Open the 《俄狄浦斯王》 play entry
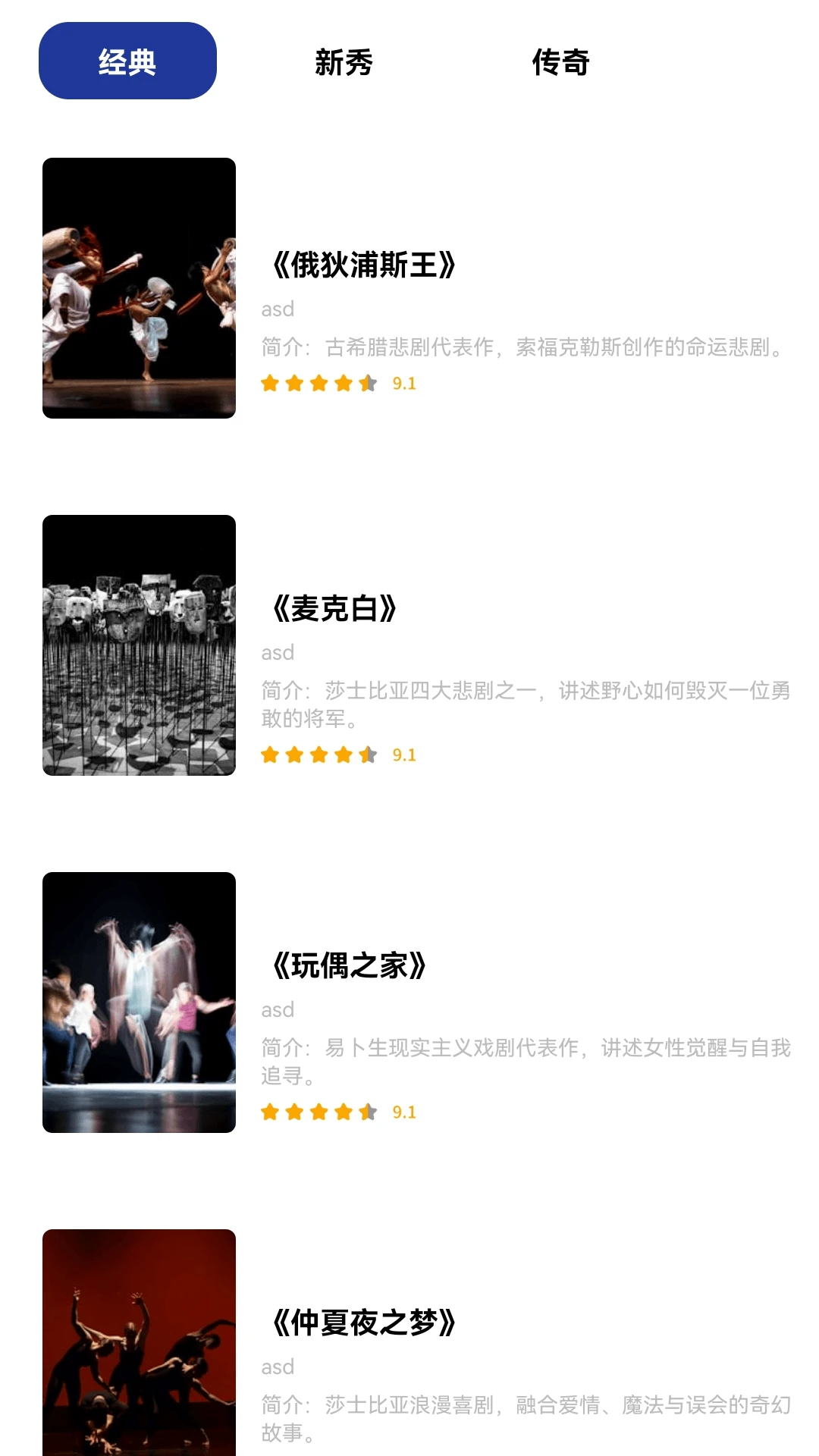 [364, 265]
